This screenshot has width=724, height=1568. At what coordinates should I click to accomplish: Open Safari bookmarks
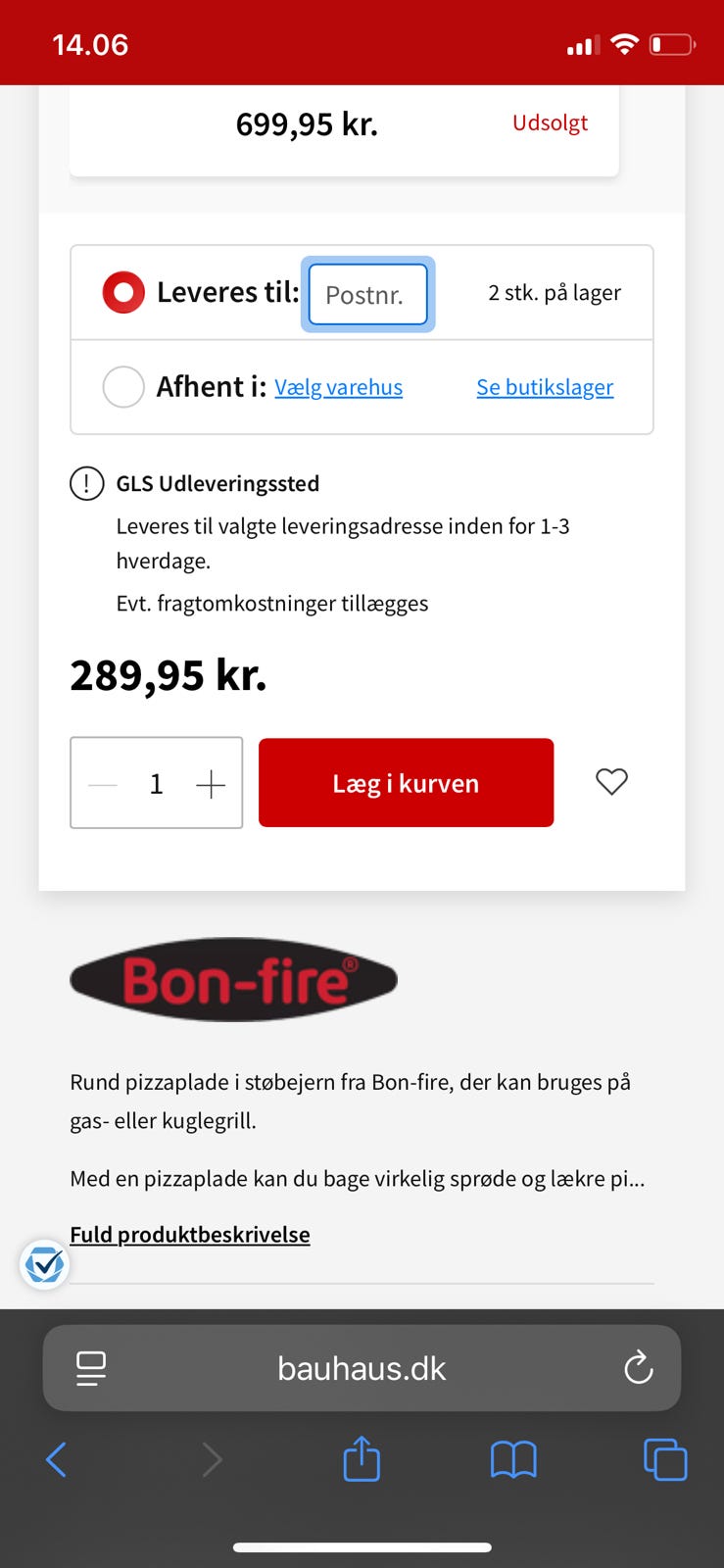[513, 1459]
